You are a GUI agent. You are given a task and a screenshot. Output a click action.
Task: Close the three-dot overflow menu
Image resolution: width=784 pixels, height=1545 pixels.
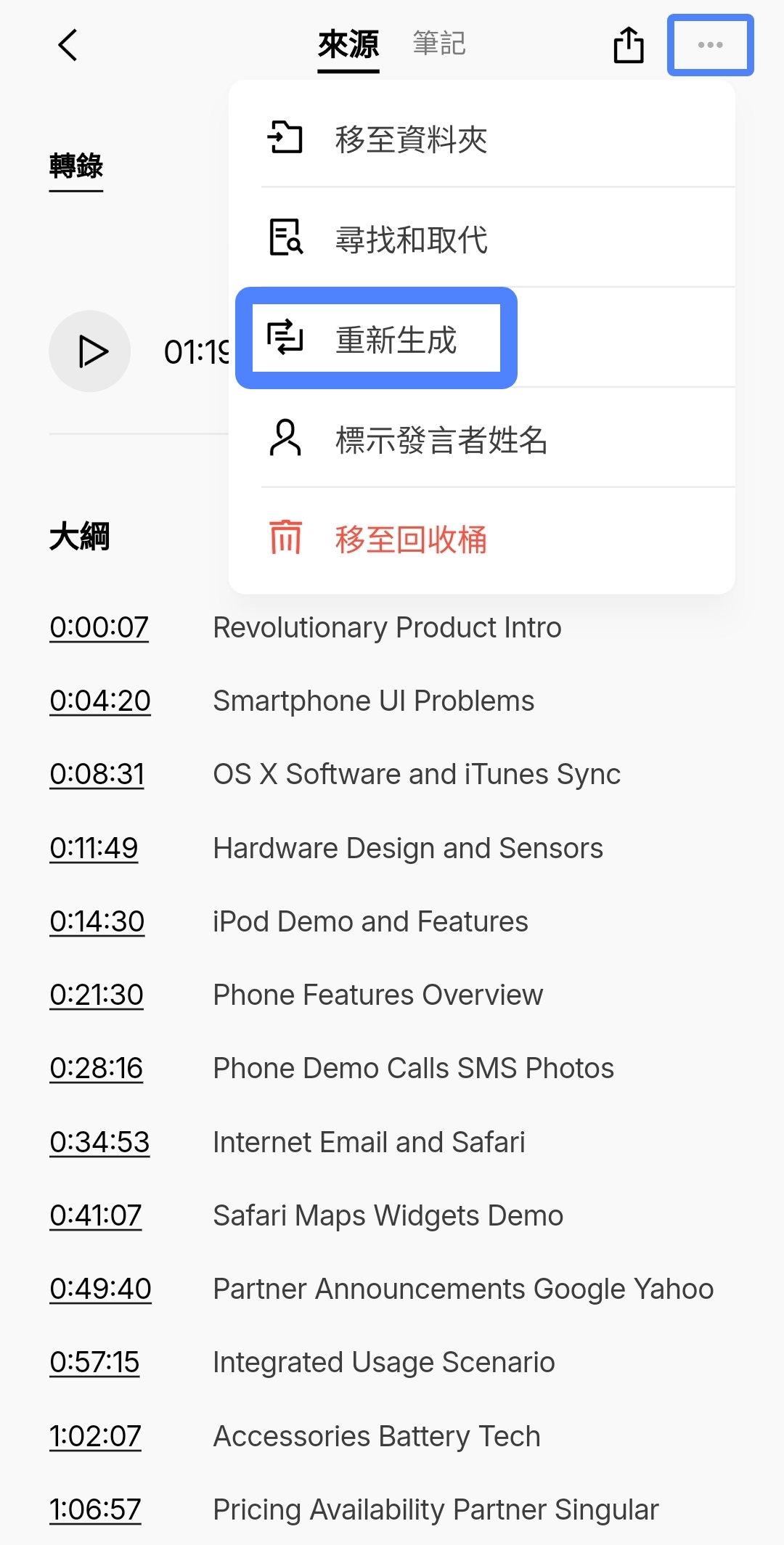pyautogui.click(x=710, y=45)
